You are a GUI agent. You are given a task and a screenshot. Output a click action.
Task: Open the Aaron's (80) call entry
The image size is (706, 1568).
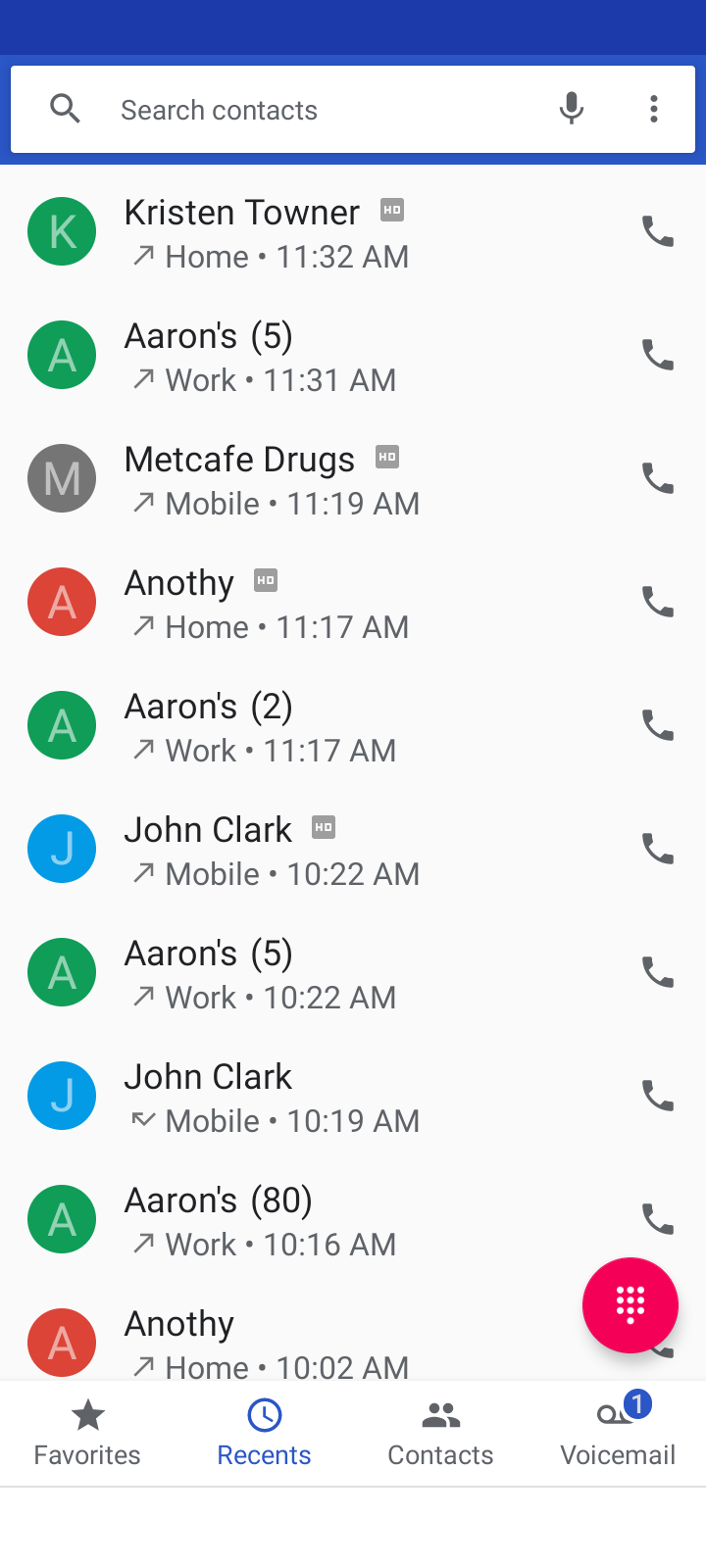(x=343, y=1221)
